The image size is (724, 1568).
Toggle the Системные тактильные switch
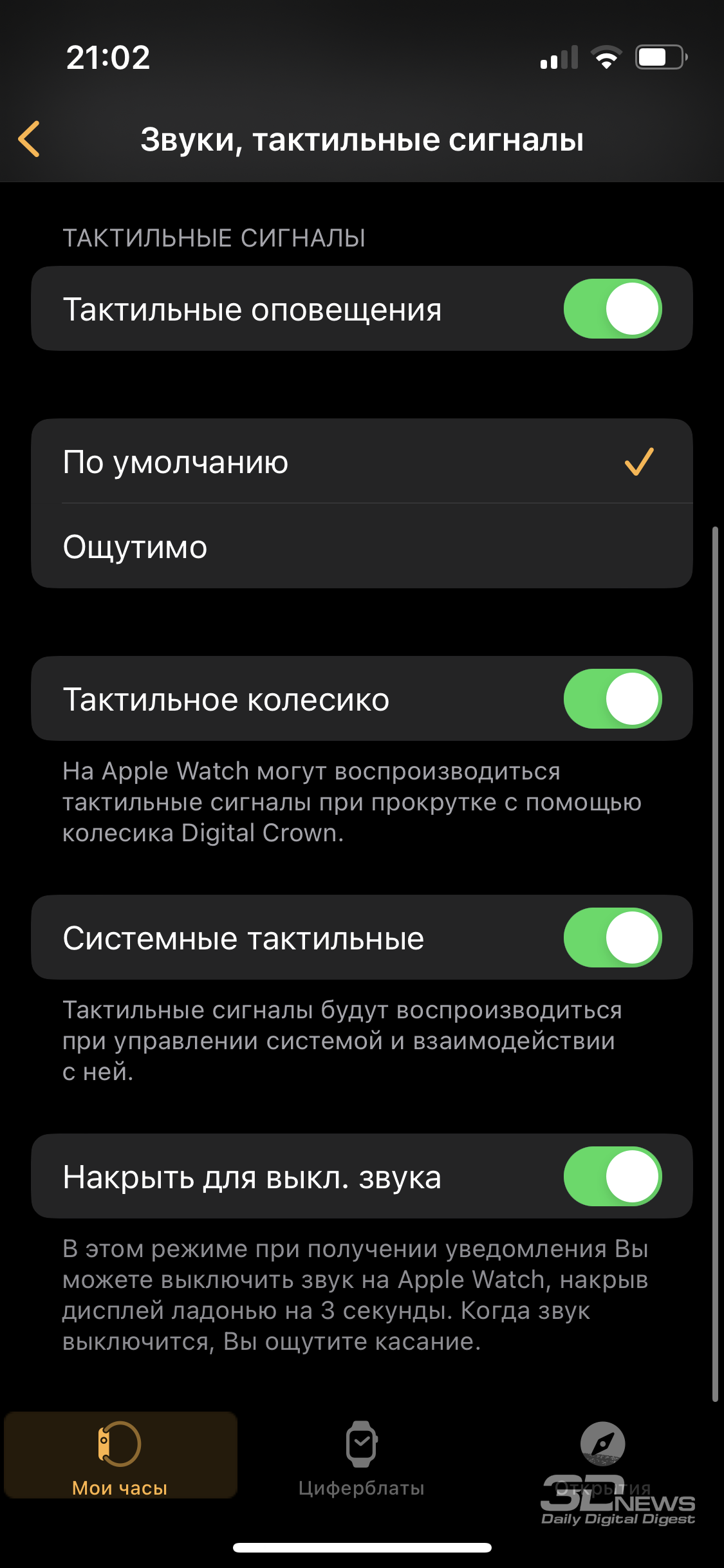613,937
